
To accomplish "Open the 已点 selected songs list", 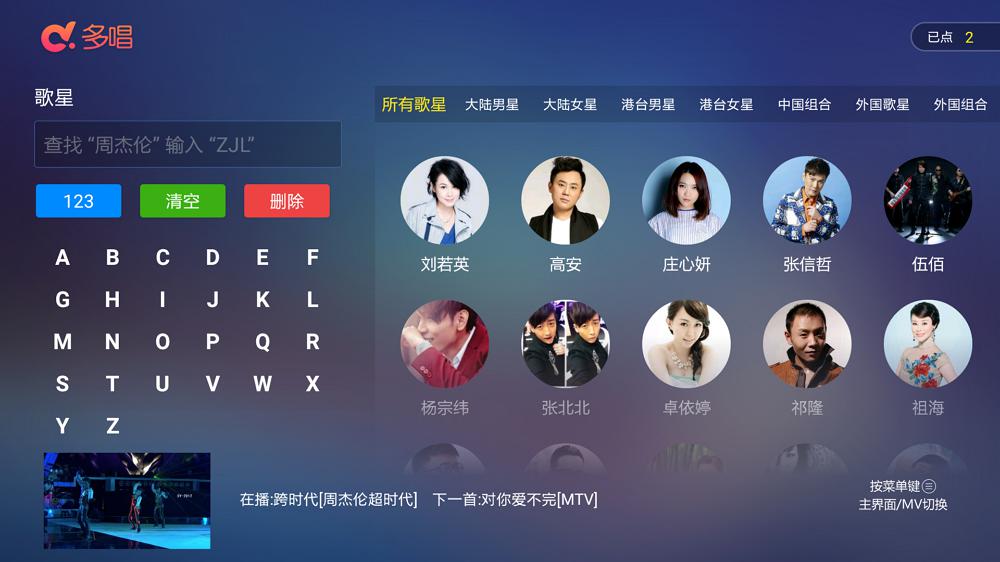I will point(953,37).
